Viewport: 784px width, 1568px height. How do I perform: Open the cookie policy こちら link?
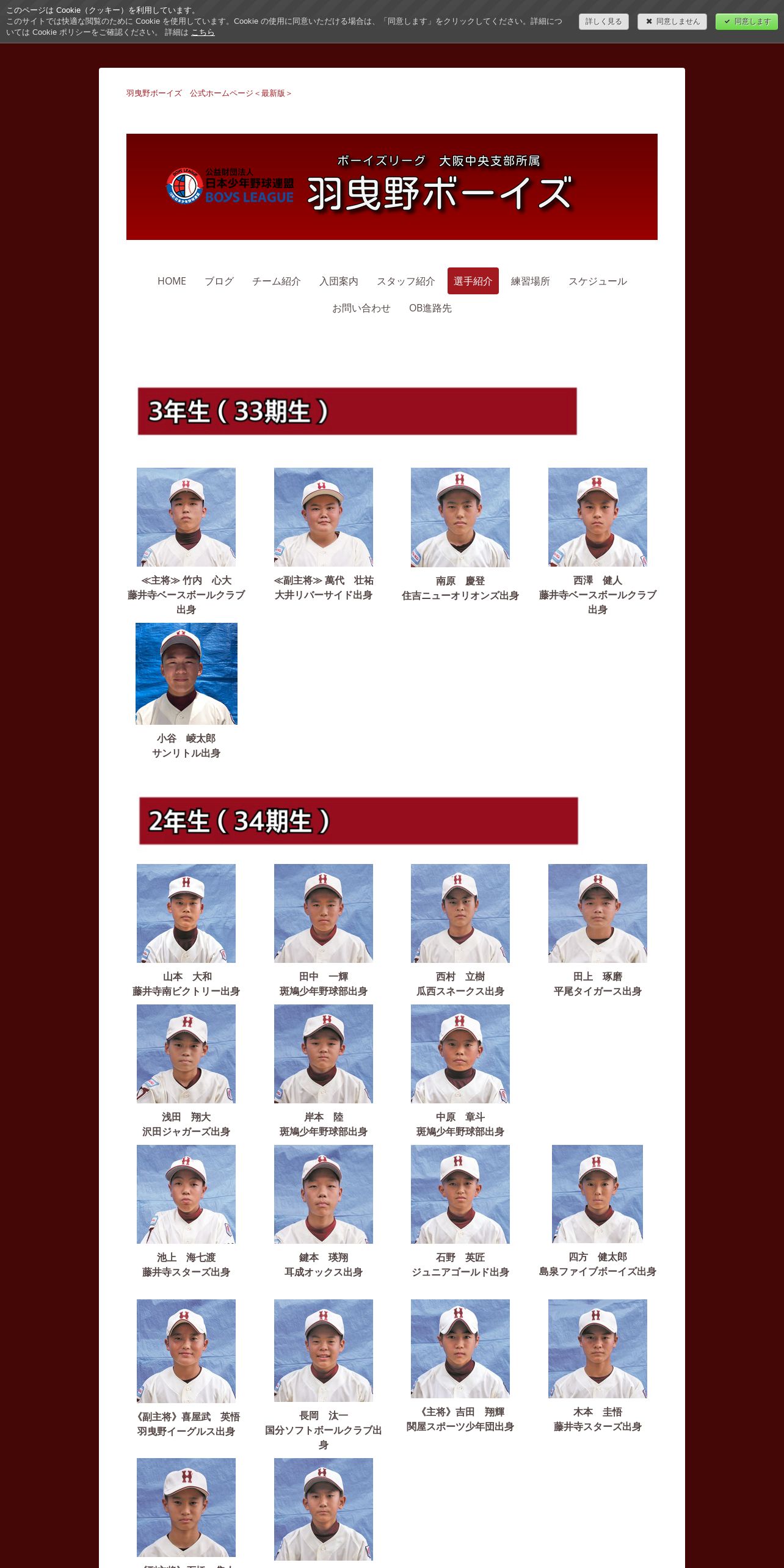(x=203, y=32)
